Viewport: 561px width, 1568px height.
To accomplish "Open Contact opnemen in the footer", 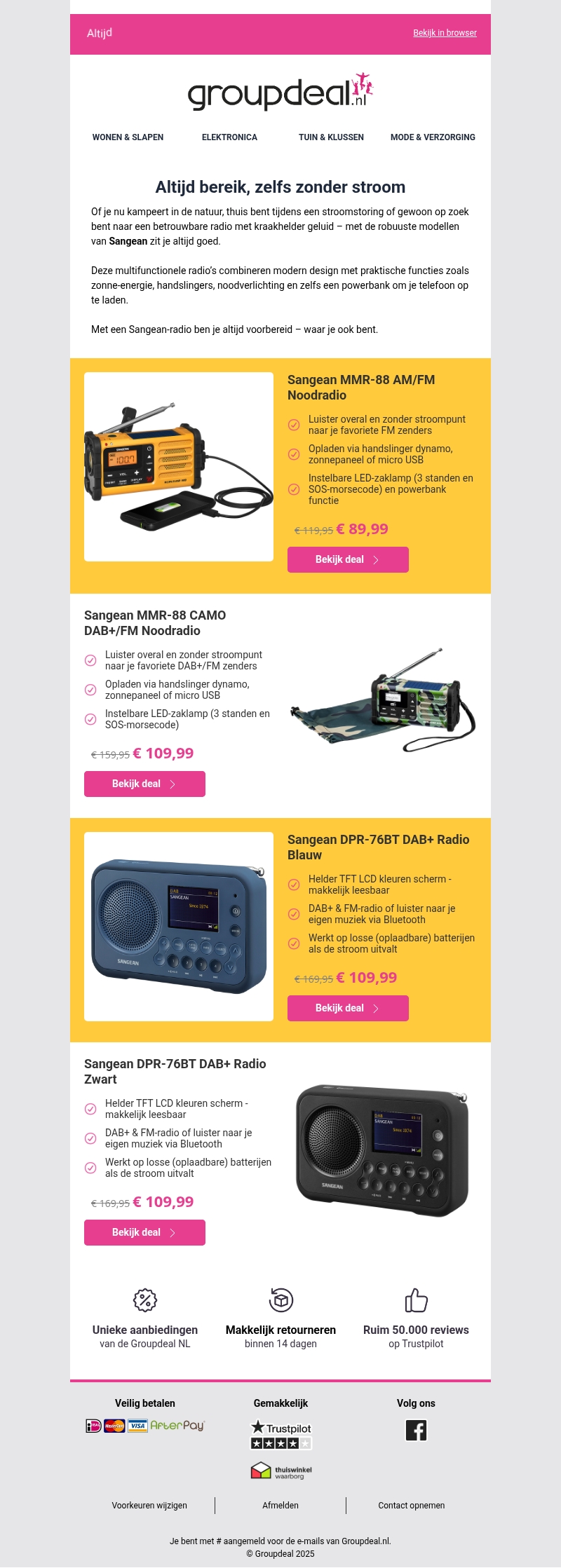I will tap(412, 1506).
